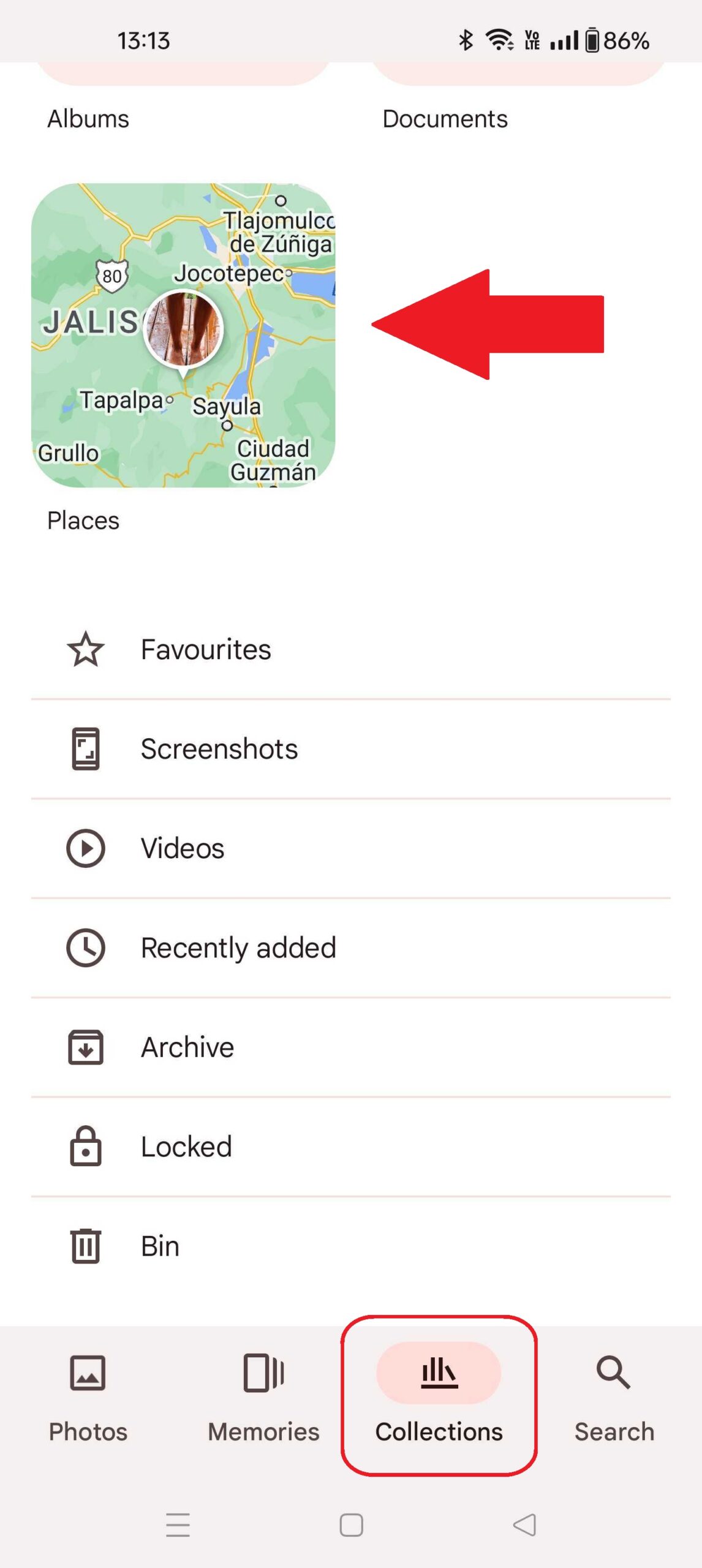Go to the home screen
Screen dimensions: 702x1568
(x=351, y=1525)
